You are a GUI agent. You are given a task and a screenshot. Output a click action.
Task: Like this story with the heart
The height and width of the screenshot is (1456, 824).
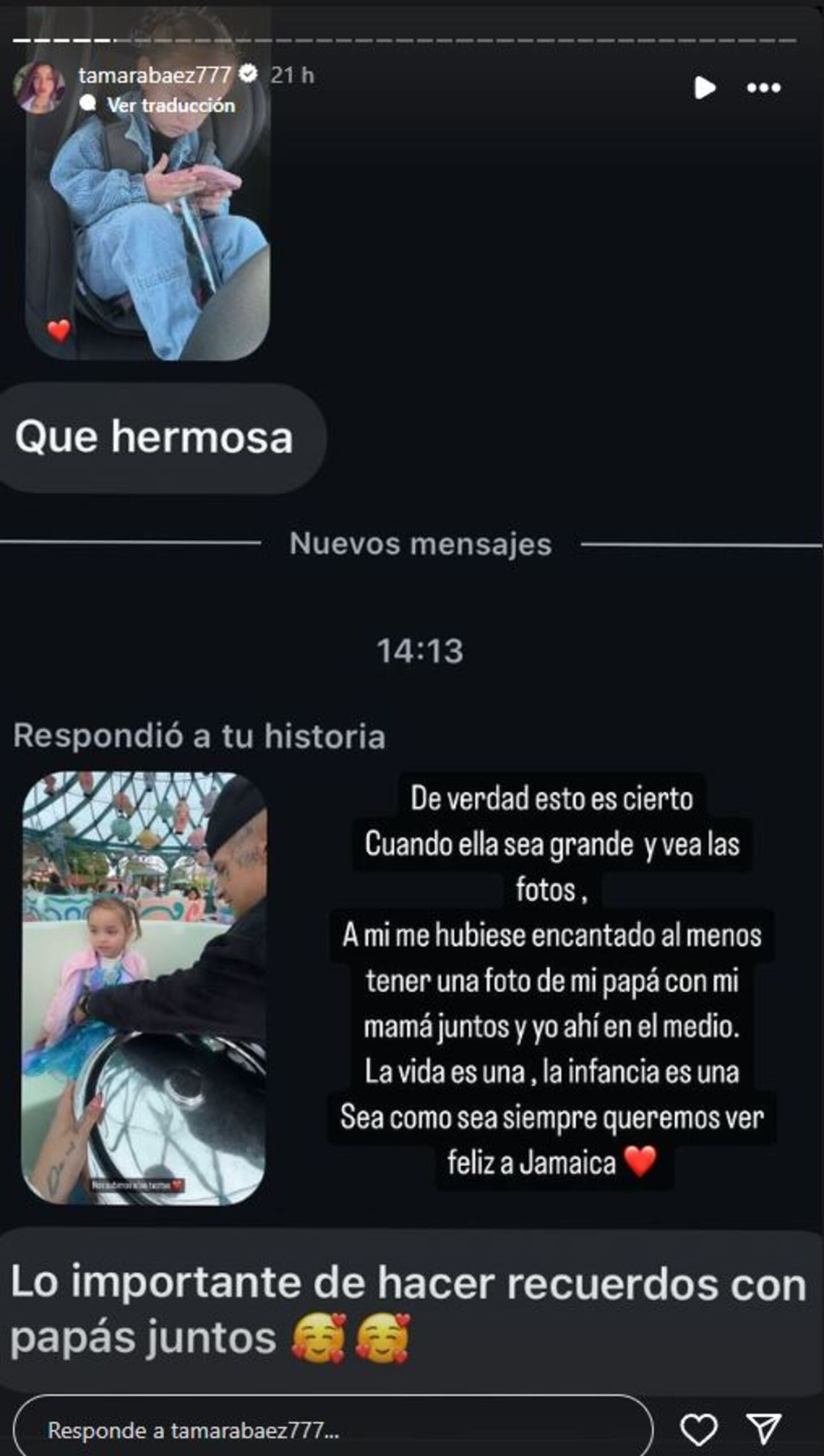click(x=698, y=1429)
